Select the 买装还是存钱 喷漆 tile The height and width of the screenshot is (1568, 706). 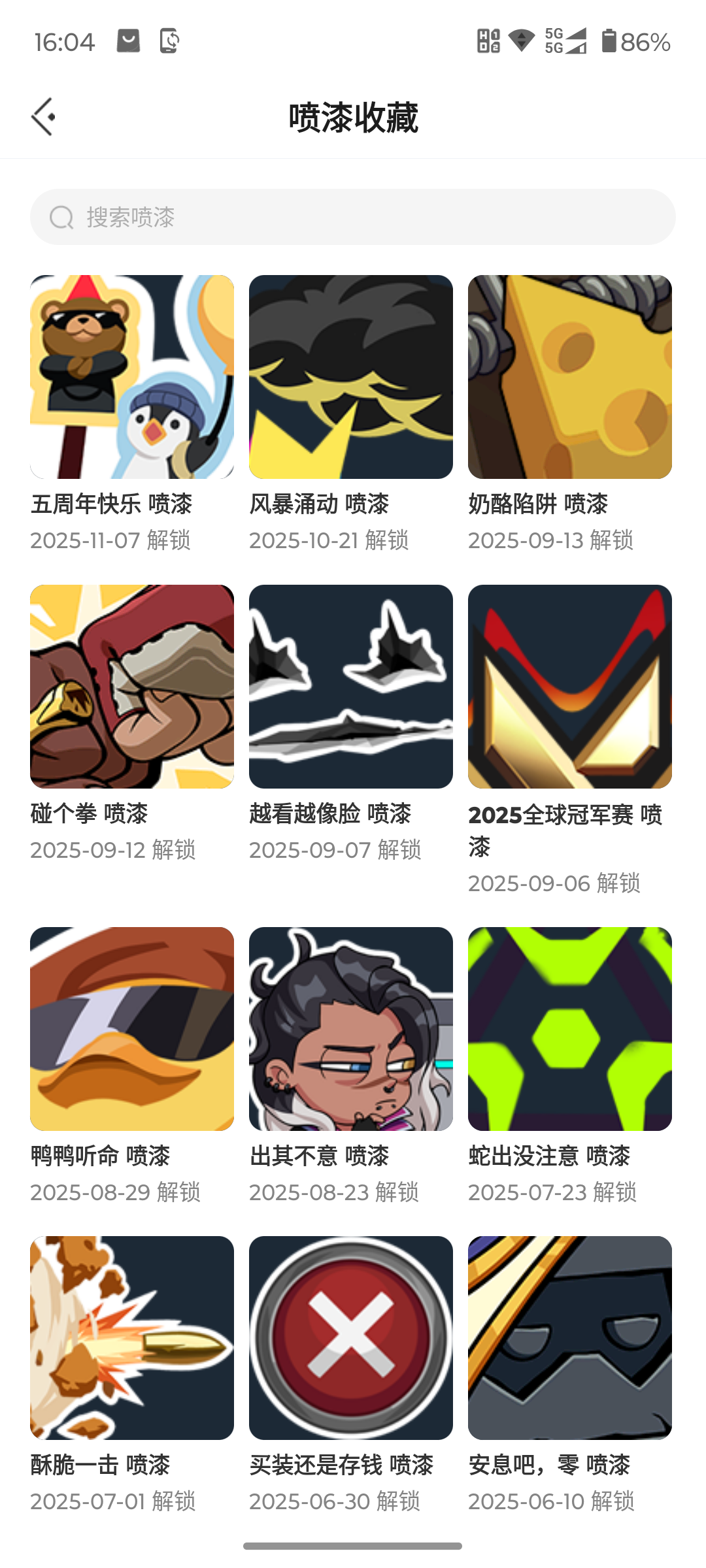pos(351,1338)
